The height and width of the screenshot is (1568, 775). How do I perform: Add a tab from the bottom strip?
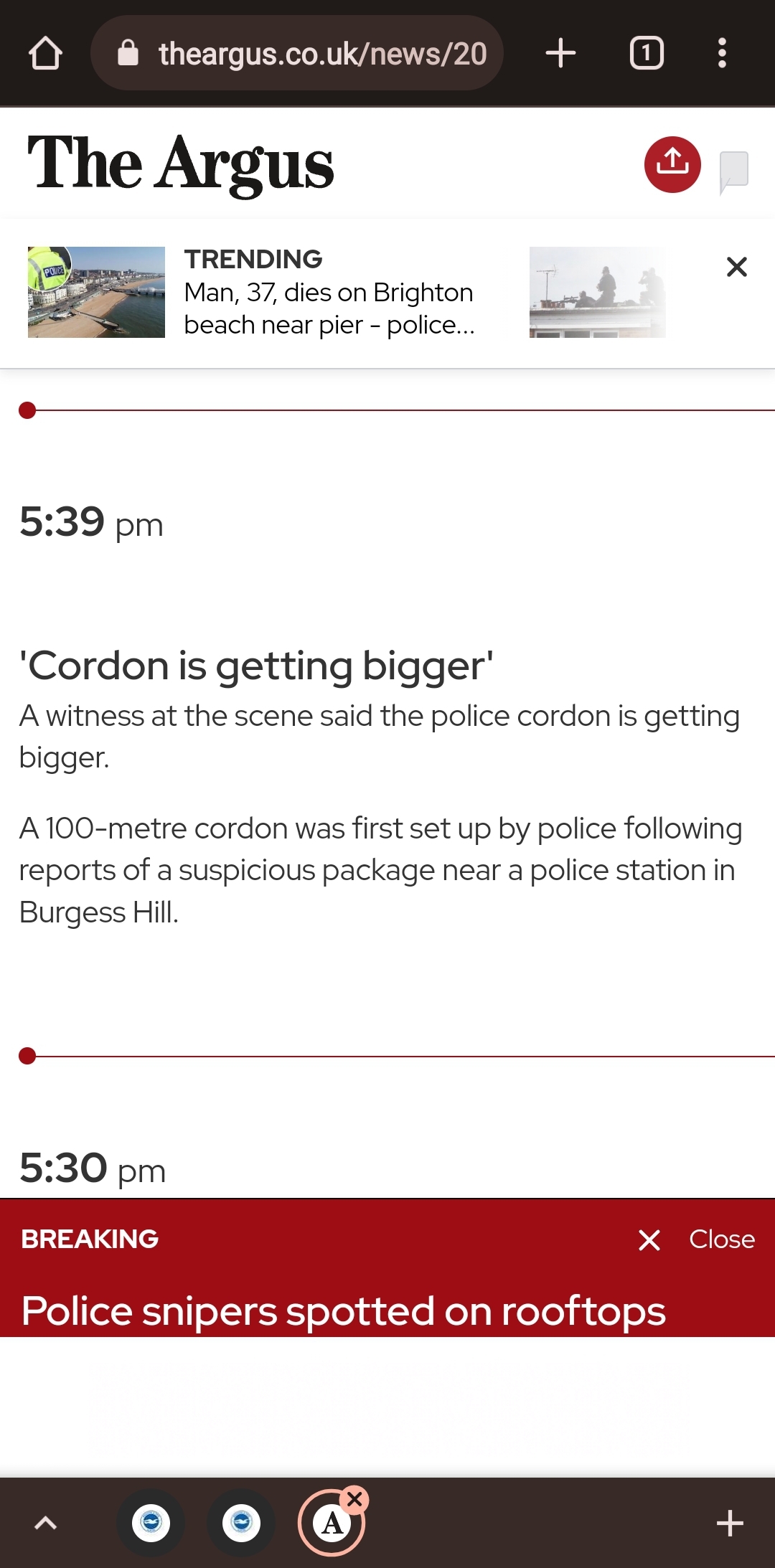(x=730, y=1522)
